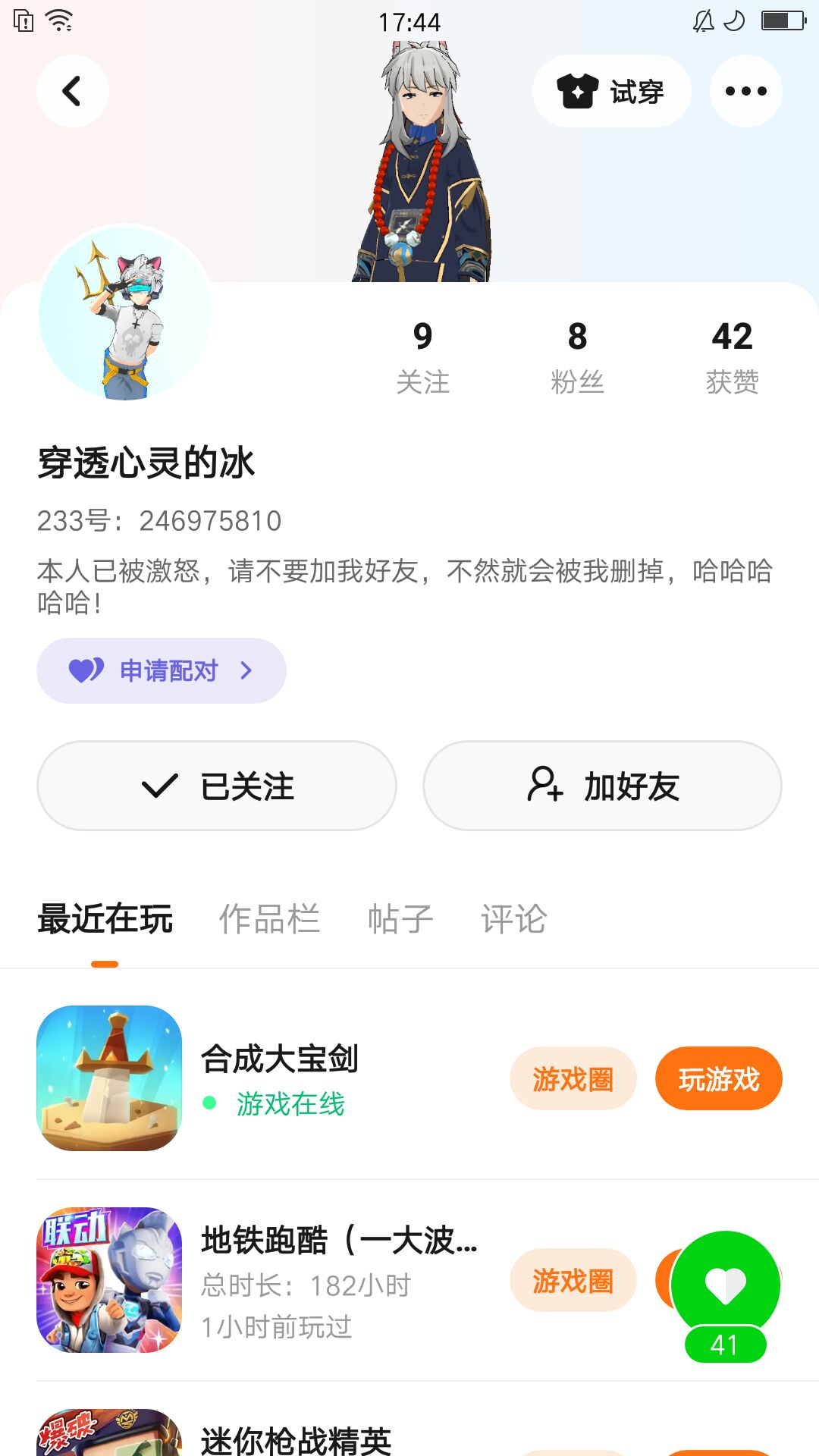Select the 最近在玩 tab
The height and width of the screenshot is (1456, 819).
pyautogui.click(x=105, y=919)
